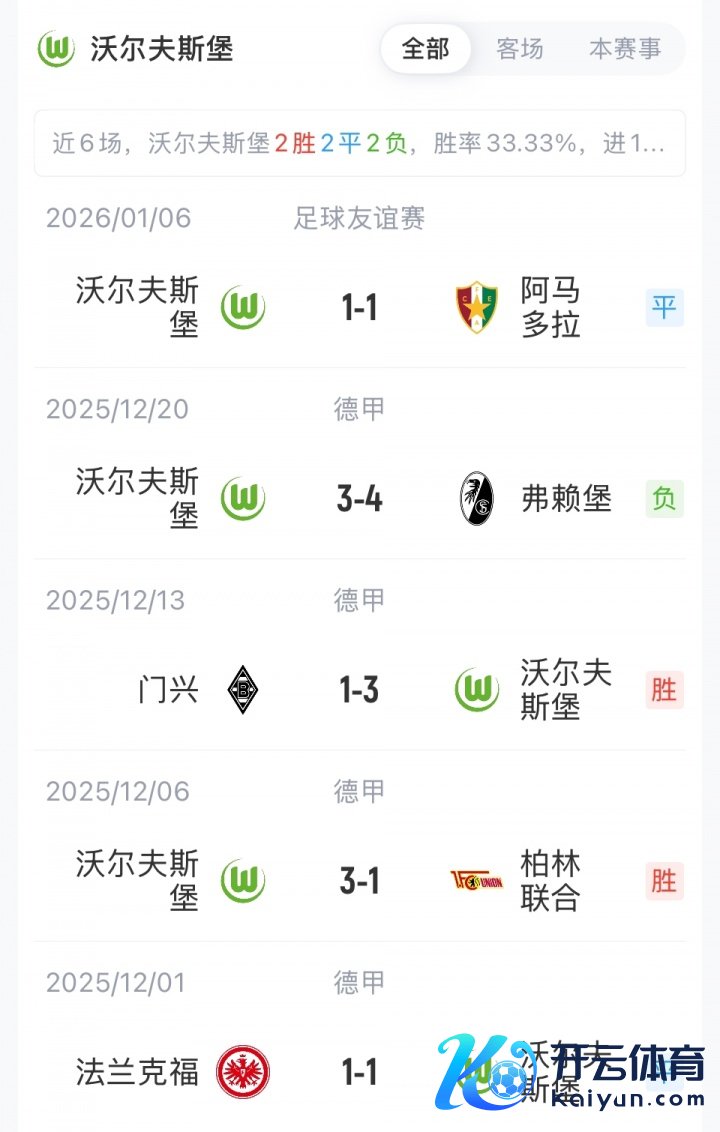View the 门兴 1-3 沃尔夫斯堡 match
Image resolution: width=720 pixels, height=1132 pixels.
point(359,690)
